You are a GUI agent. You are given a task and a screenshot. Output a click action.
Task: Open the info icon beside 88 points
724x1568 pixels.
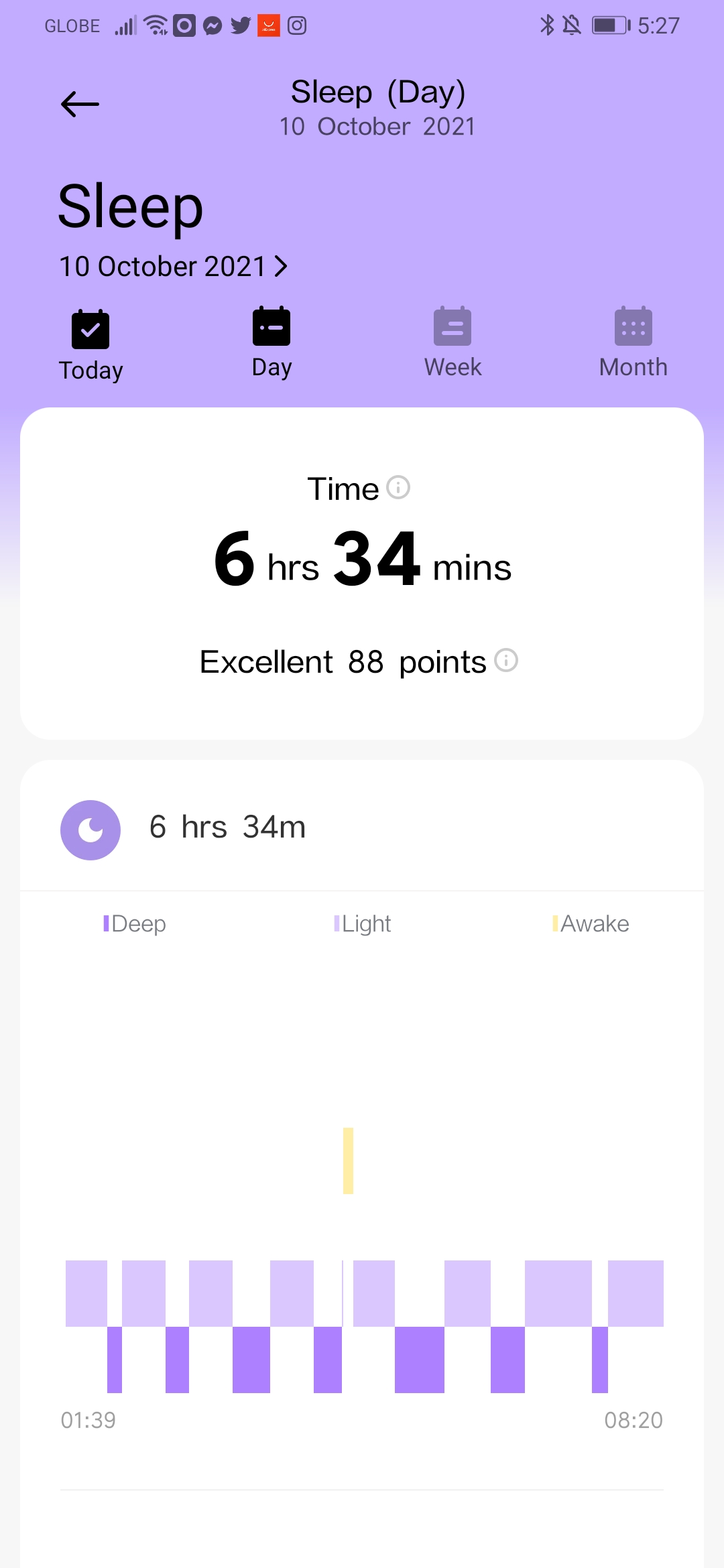point(506,660)
